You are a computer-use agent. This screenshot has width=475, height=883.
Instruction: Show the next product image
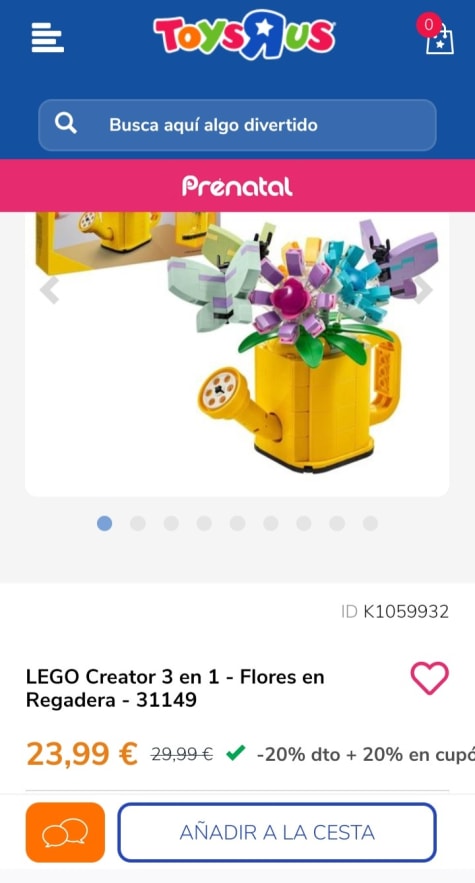point(424,291)
